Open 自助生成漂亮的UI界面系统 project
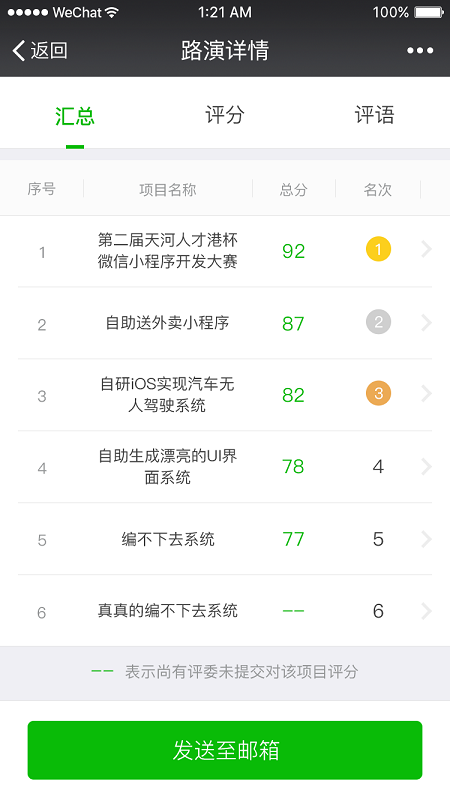Viewport: 450px width, 800px height. point(225,467)
